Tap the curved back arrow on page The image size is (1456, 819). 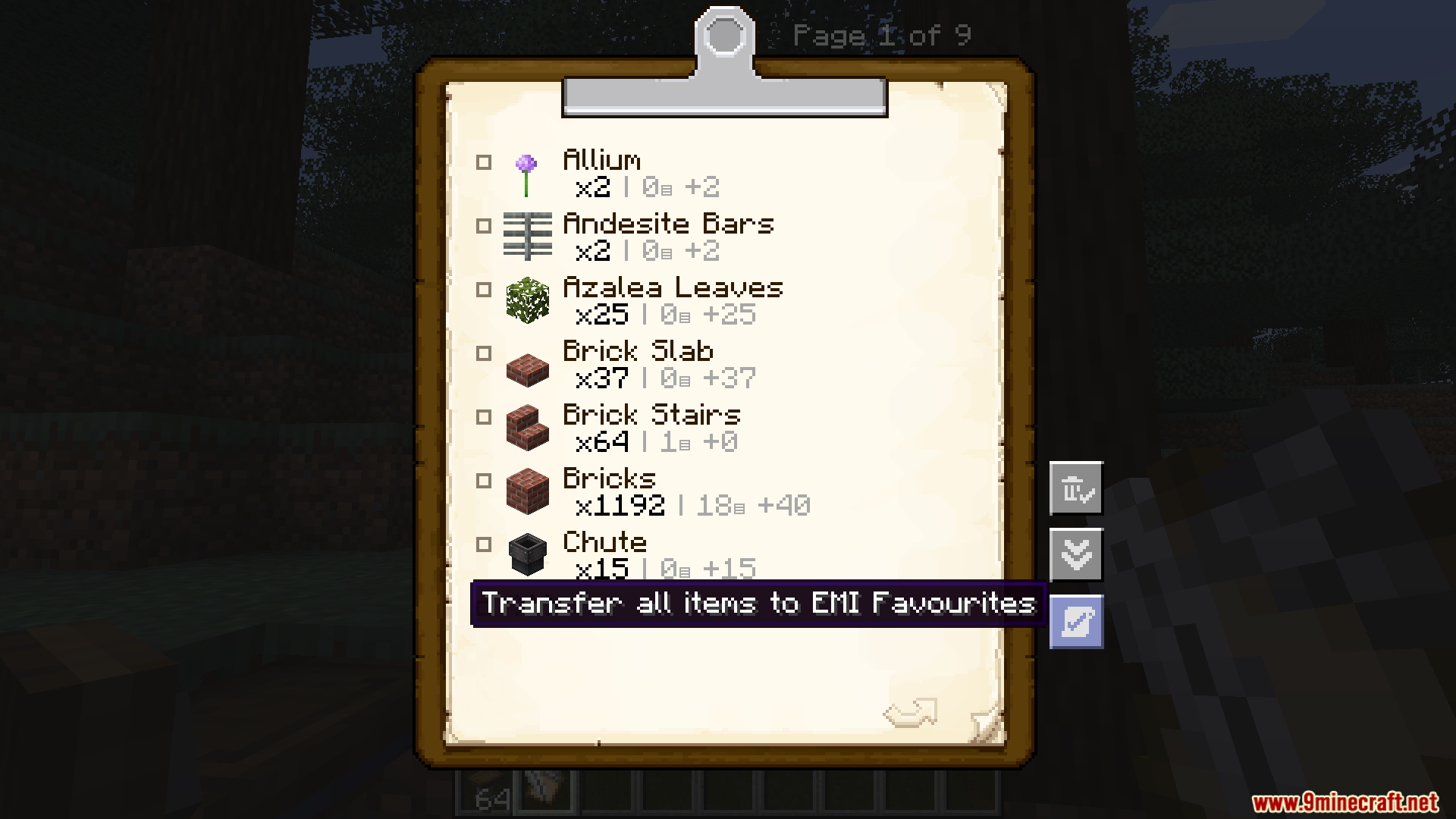pos(912,714)
